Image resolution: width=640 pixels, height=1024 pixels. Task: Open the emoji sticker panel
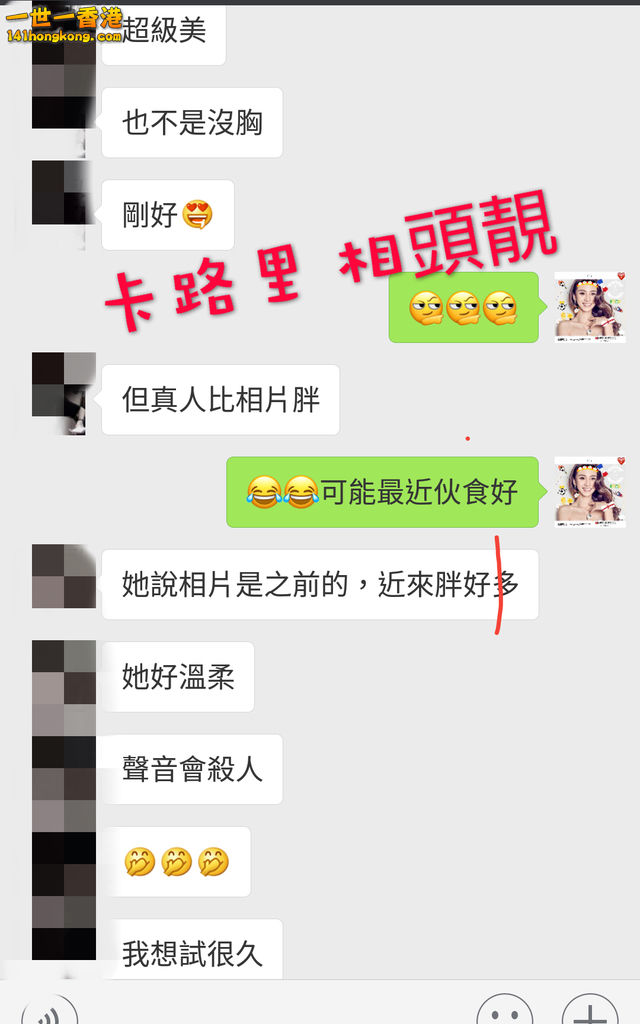[x=504, y=1012]
